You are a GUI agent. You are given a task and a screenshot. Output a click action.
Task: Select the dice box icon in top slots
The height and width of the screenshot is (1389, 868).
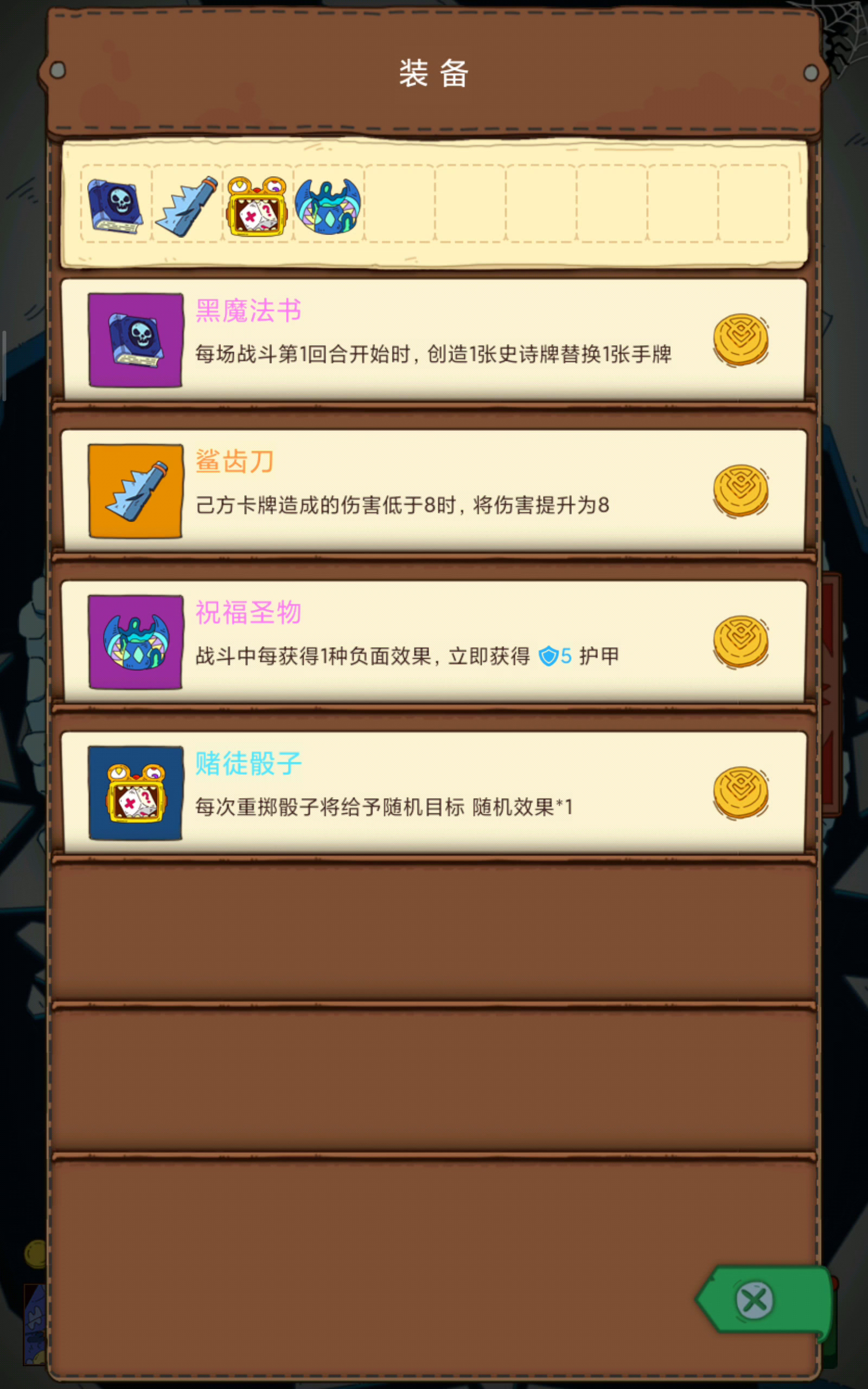(x=257, y=206)
